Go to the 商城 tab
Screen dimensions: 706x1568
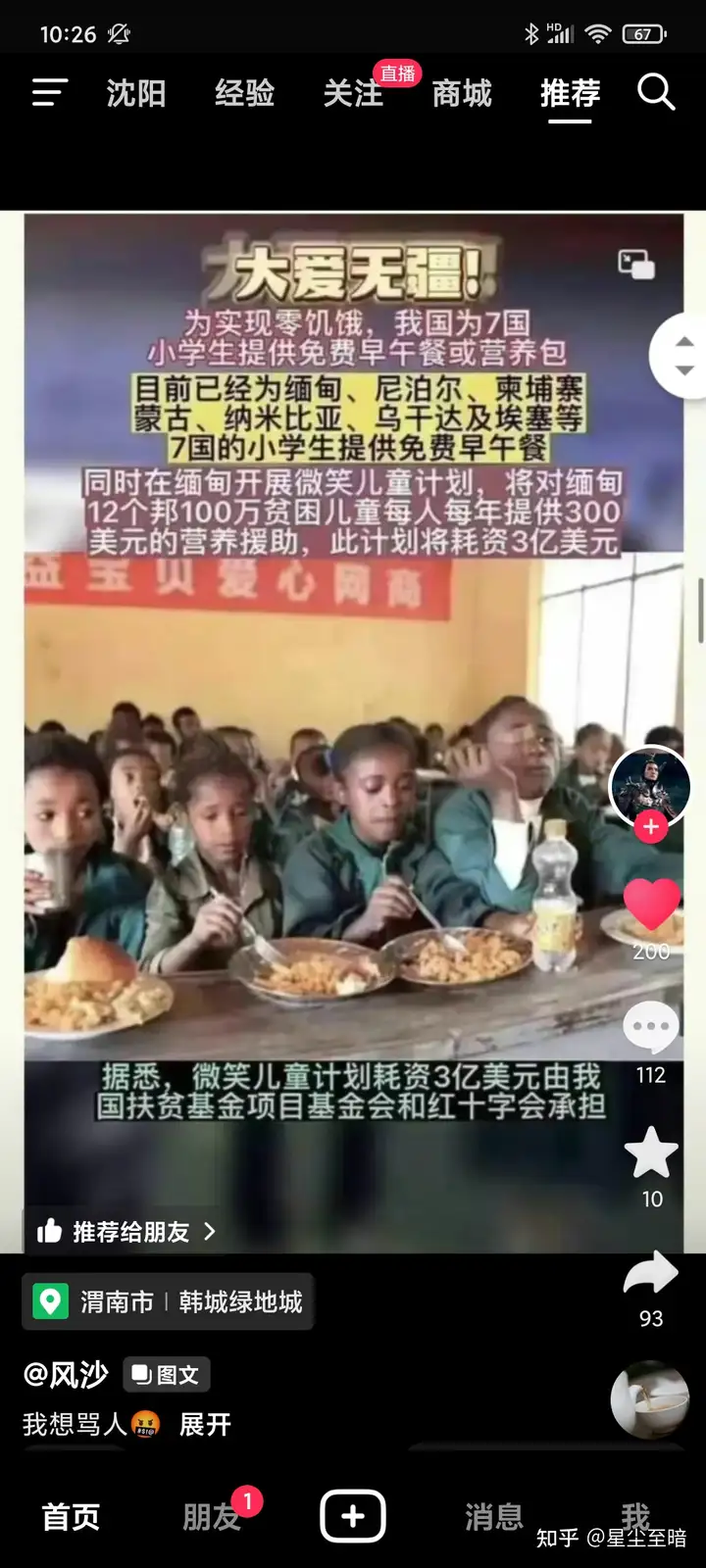[x=462, y=94]
